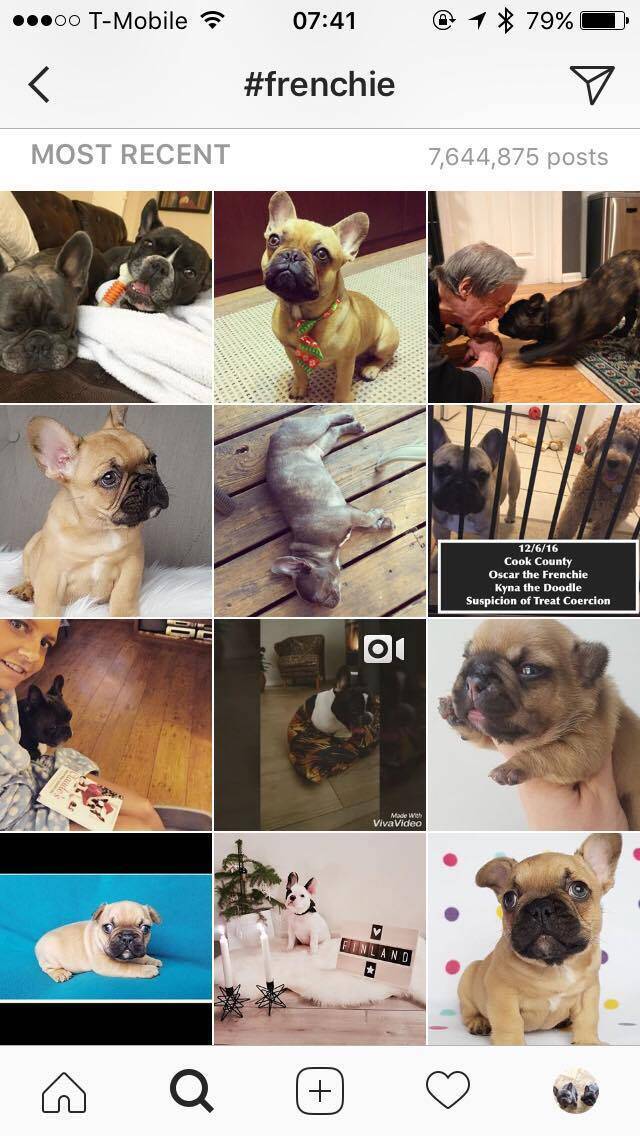Image resolution: width=640 pixels, height=1136 pixels.
Task: Open post of puppy held in hand
Action: pos(534,724)
